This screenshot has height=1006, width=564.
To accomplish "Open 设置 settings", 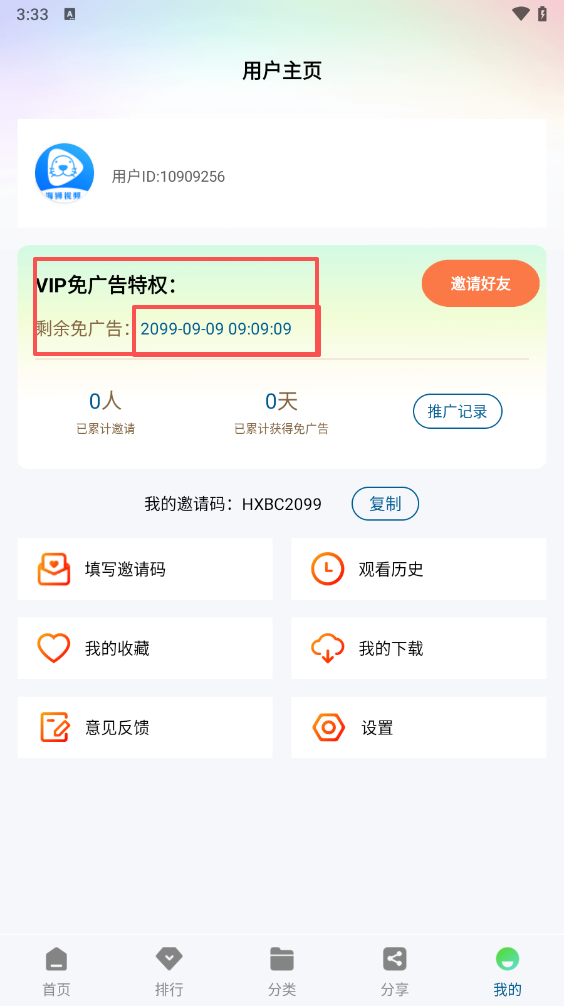I will (x=419, y=728).
